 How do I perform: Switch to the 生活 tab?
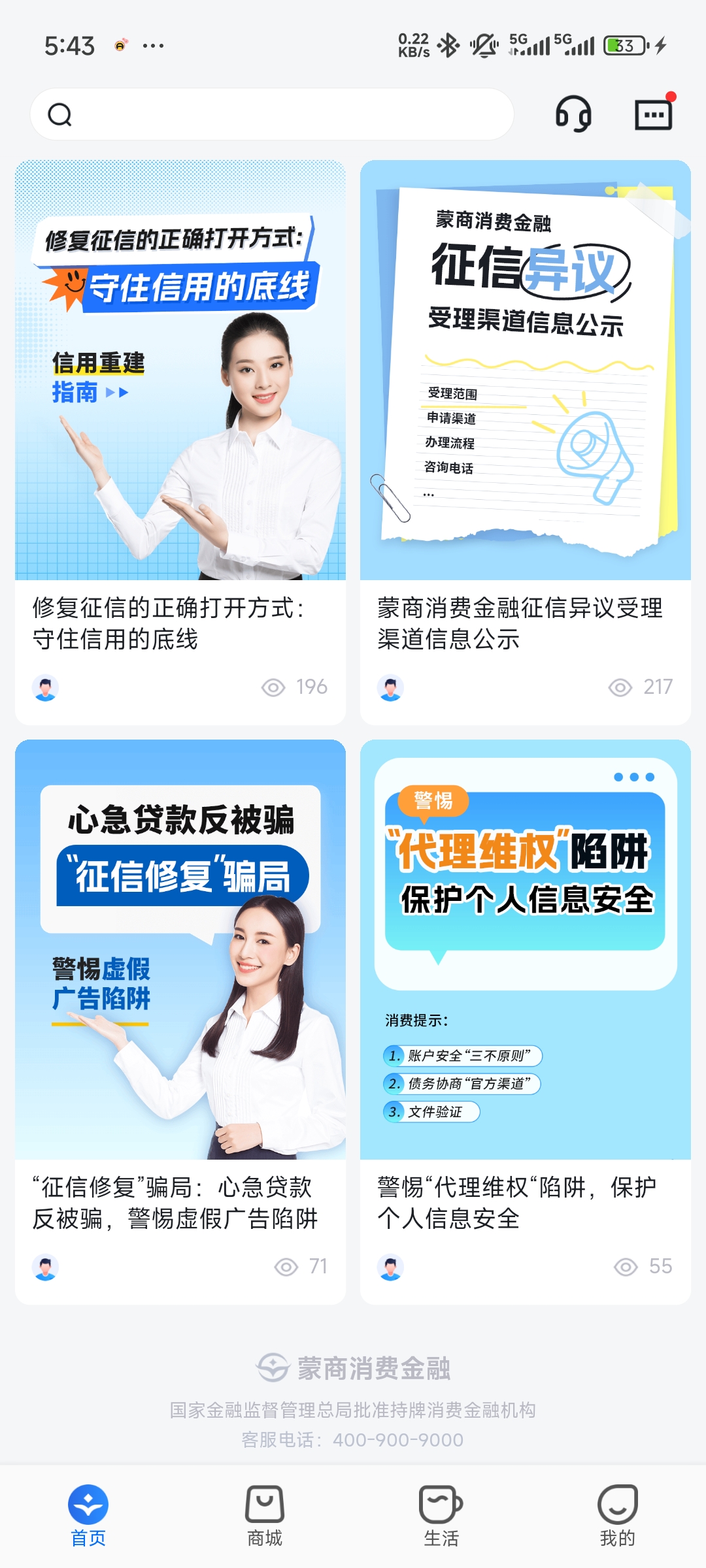(441, 1515)
